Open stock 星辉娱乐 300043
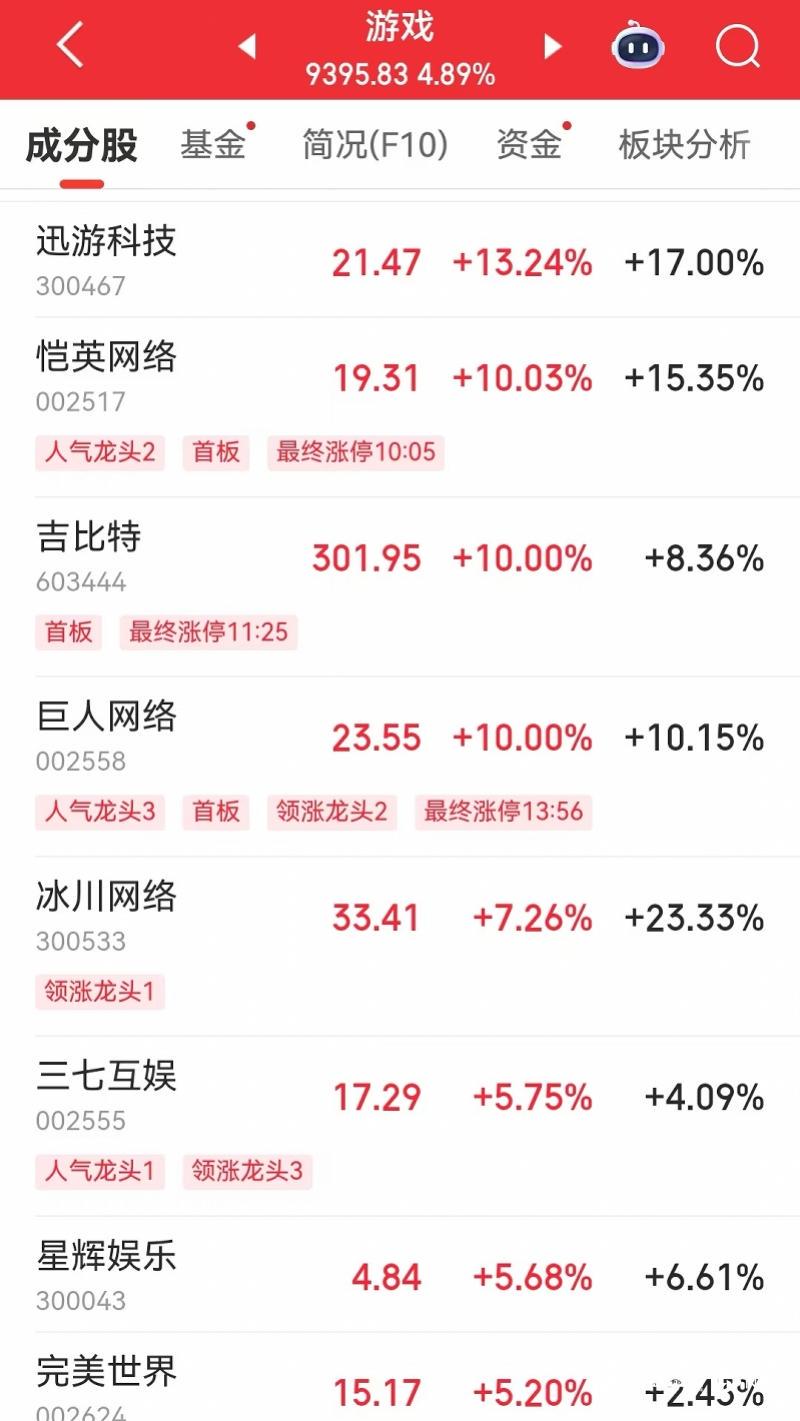 point(400,1274)
